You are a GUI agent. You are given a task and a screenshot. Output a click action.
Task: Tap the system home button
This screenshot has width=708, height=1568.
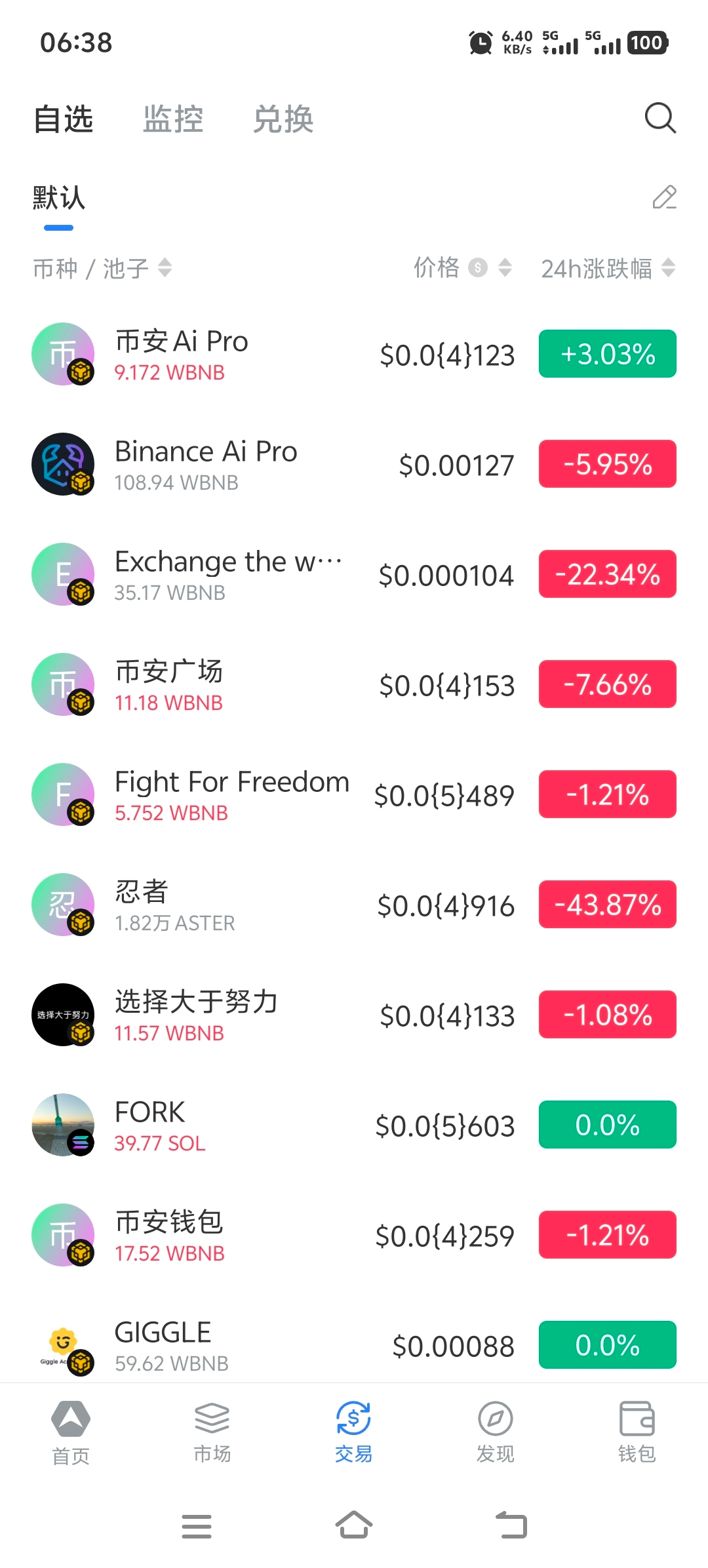tap(354, 1525)
